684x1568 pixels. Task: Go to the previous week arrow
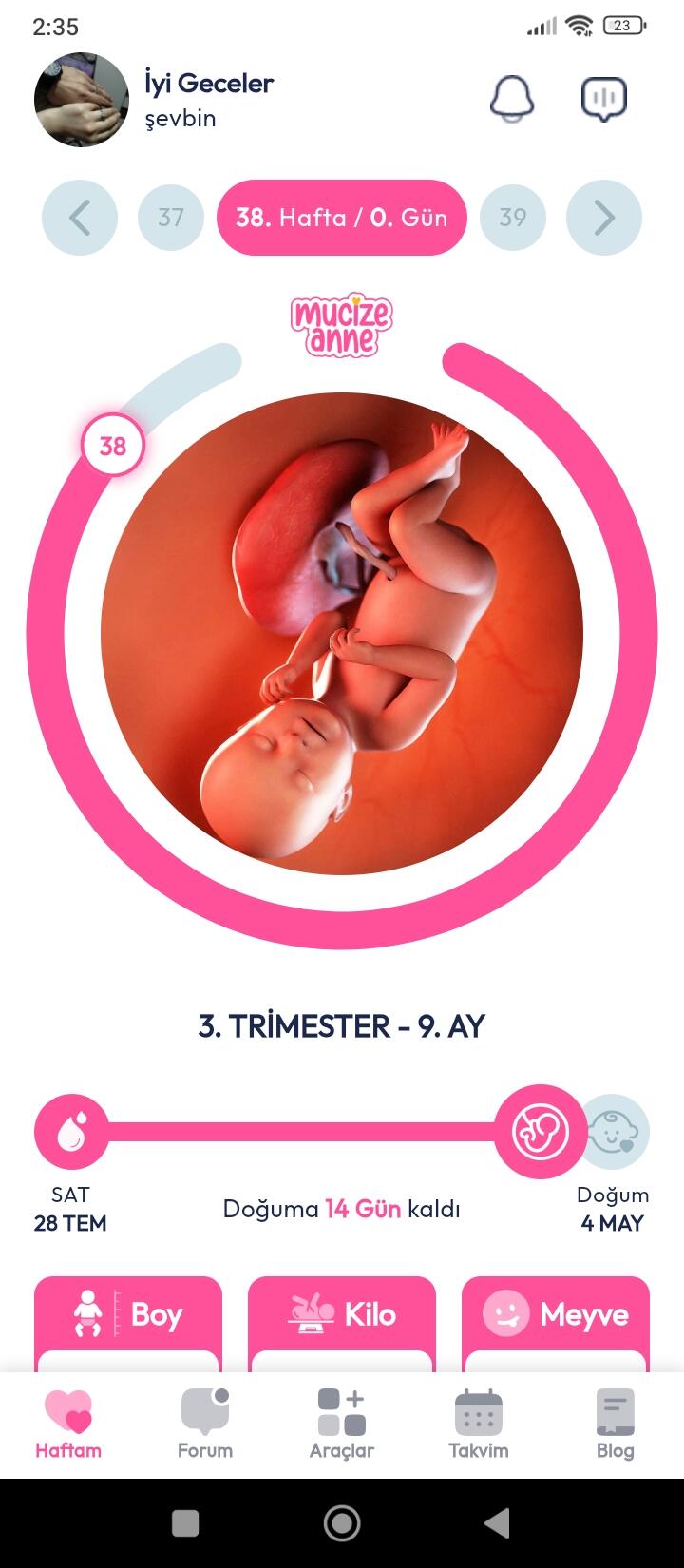click(80, 218)
